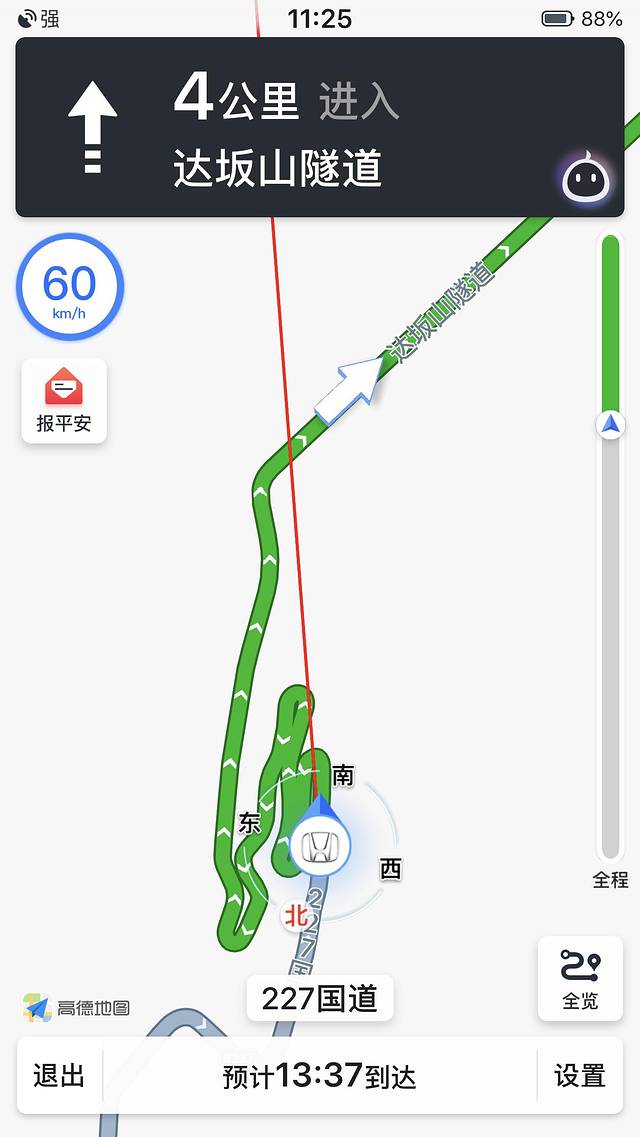Viewport: 640px width, 1137px height.
Task: Tap the 报平安 safety report button
Action: [x=64, y=401]
